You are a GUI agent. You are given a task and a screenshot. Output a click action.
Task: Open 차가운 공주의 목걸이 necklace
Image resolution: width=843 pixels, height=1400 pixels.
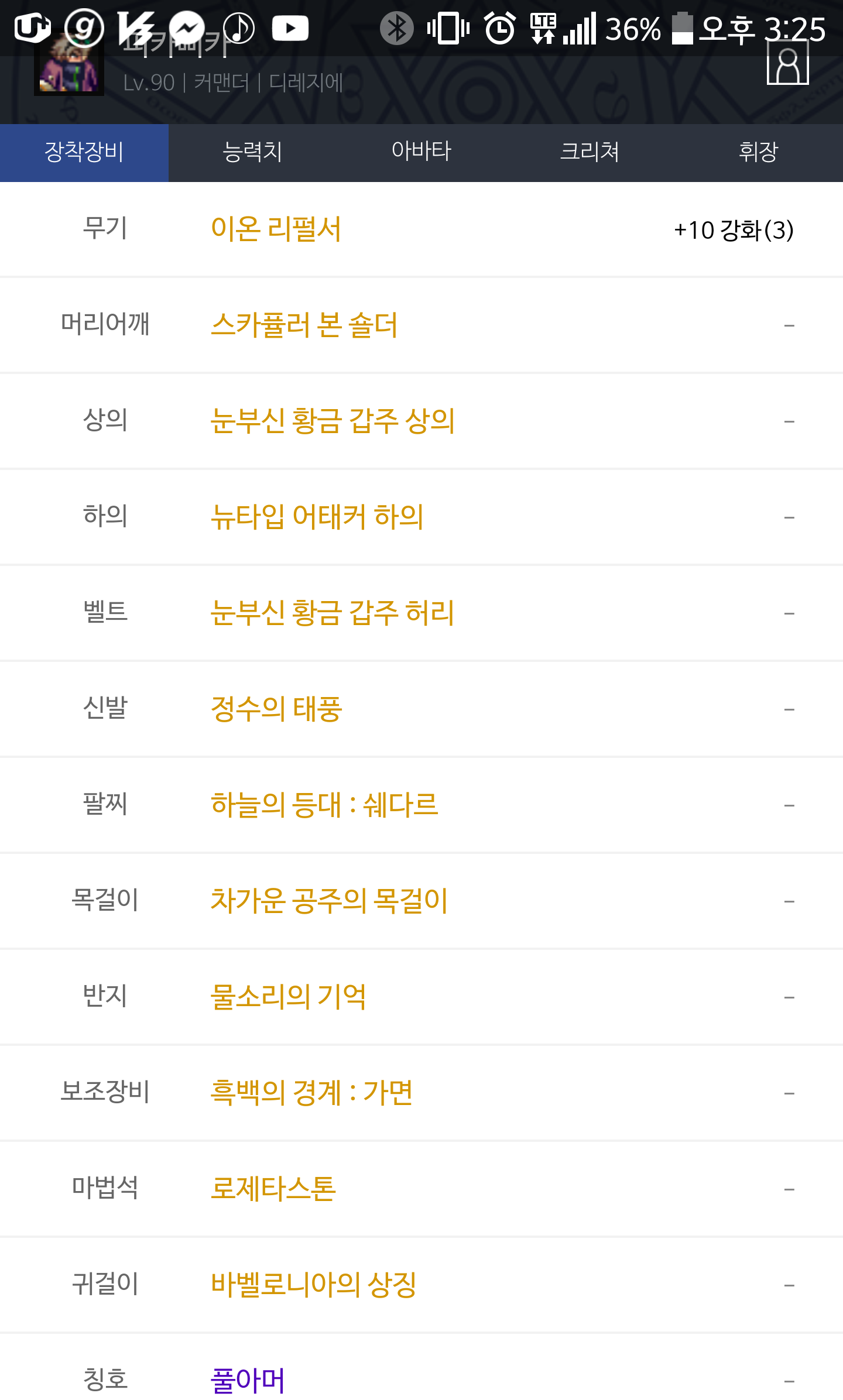[329, 901]
